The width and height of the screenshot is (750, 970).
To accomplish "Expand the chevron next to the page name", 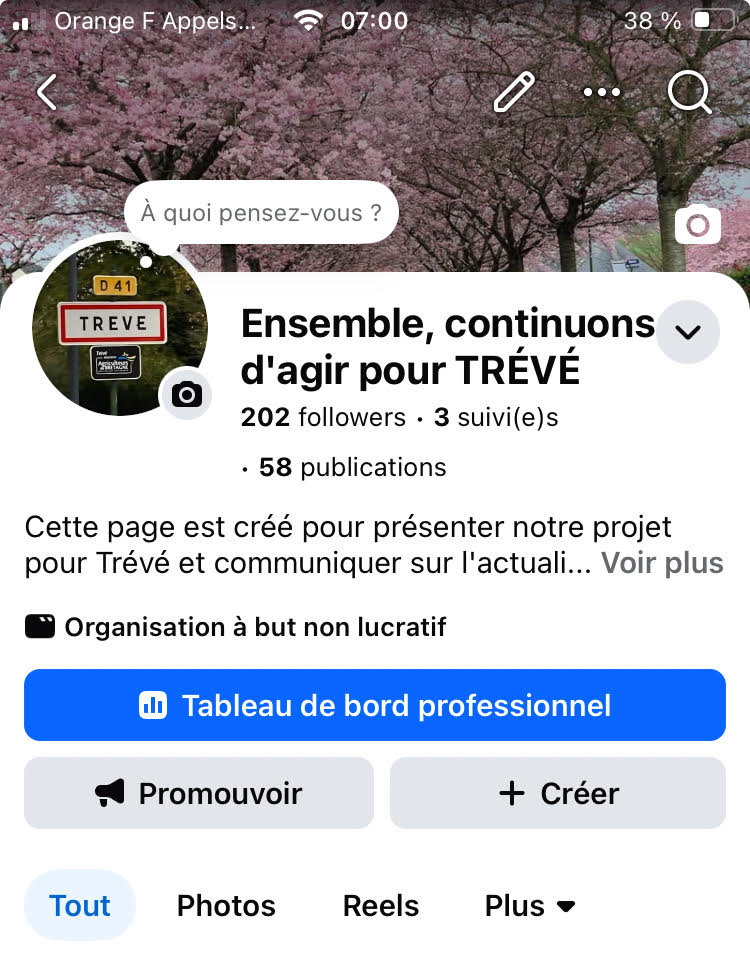I will tap(688, 331).
